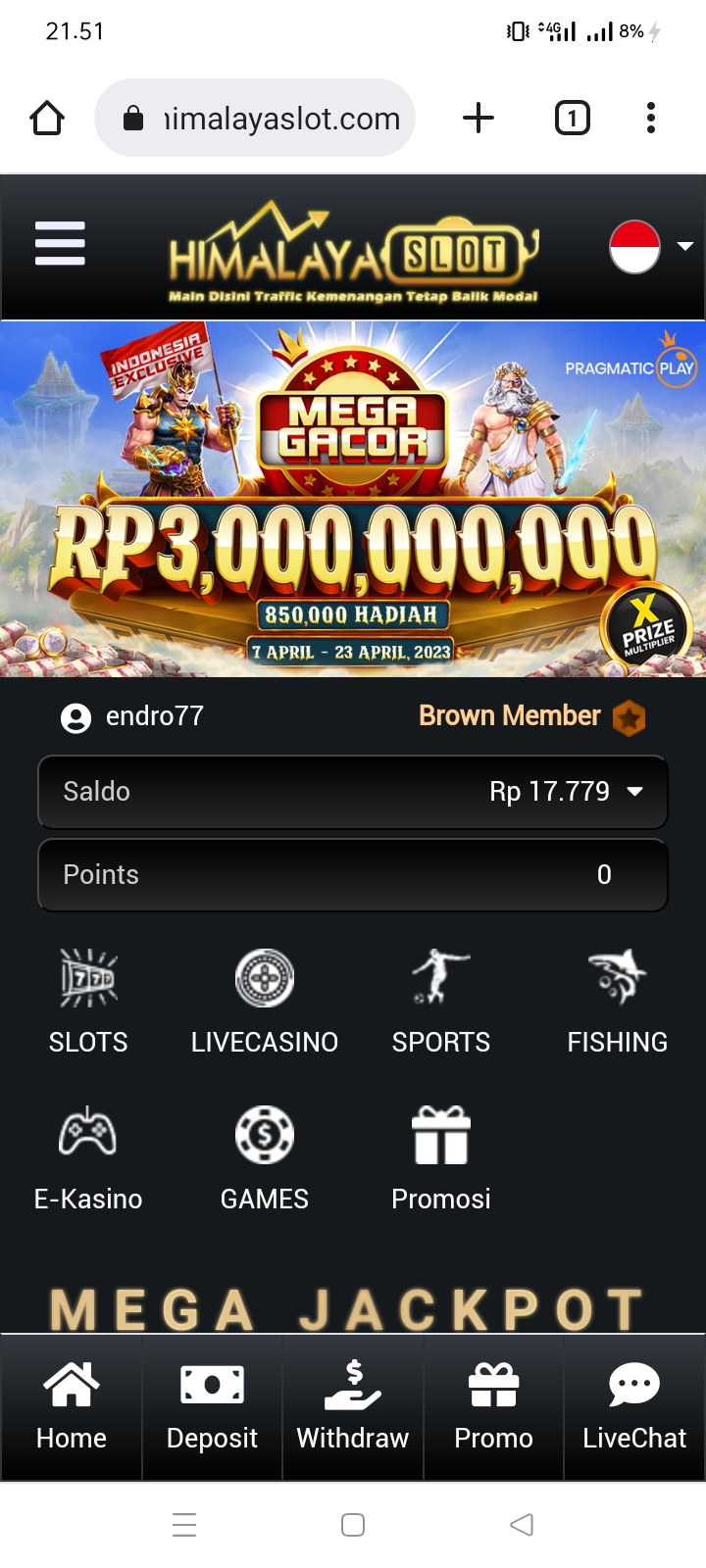Open the Indonesia flag language dropdown
Screen dimensions: 706x1568
pyautogui.click(x=650, y=246)
